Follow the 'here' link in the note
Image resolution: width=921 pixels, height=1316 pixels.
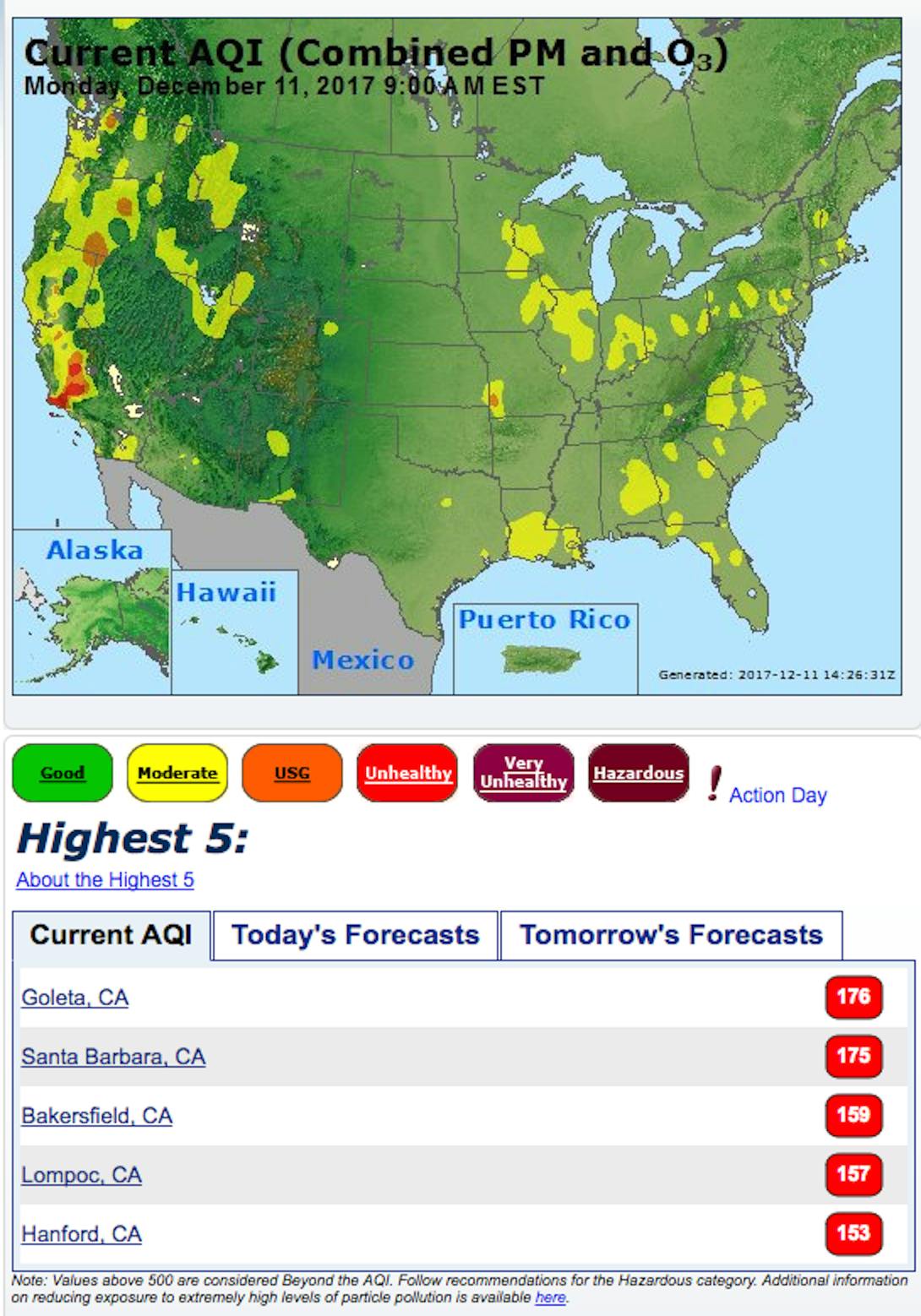coord(550,1297)
